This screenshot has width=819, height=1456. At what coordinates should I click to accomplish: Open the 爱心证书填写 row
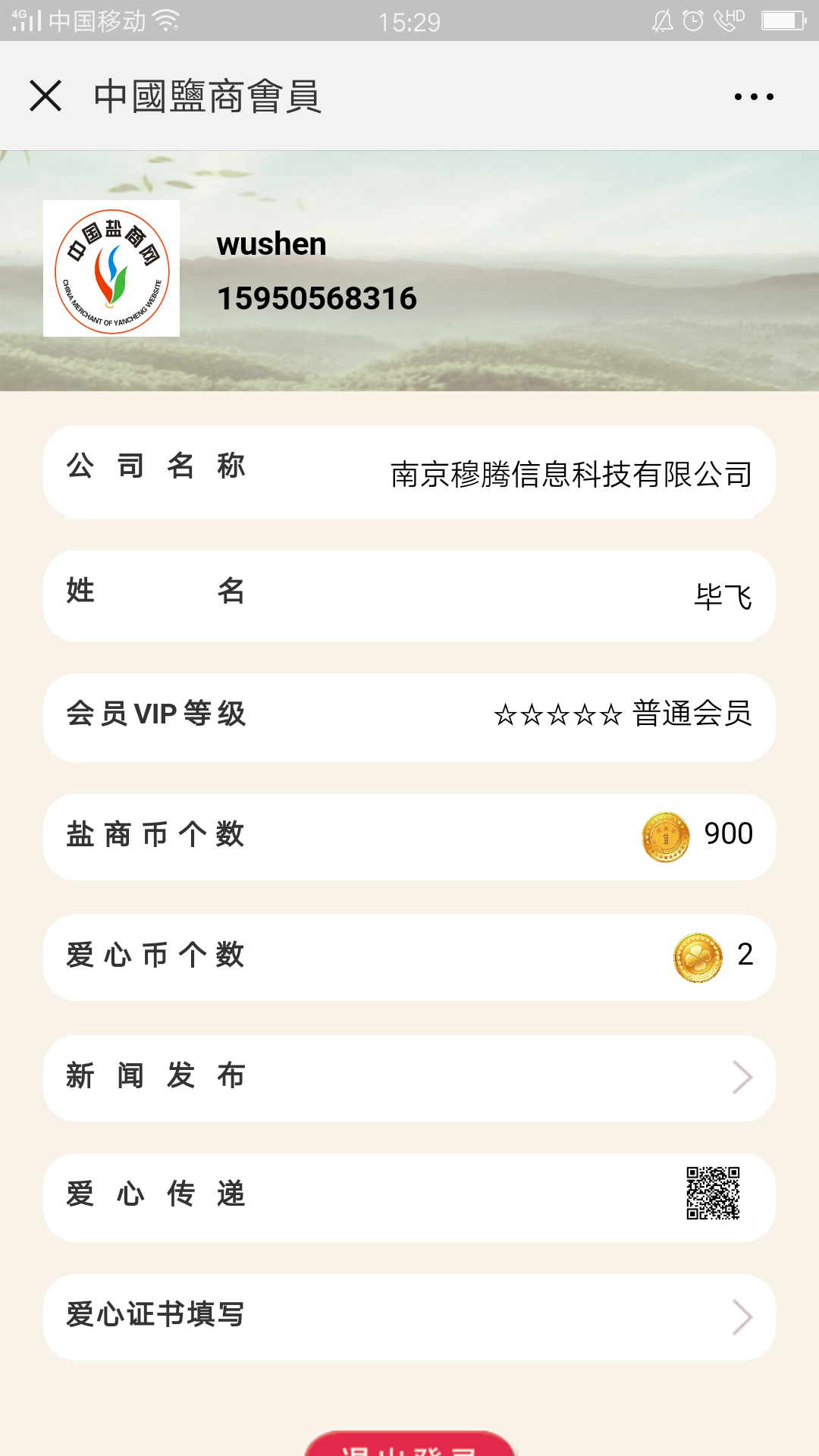(409, 1317)
